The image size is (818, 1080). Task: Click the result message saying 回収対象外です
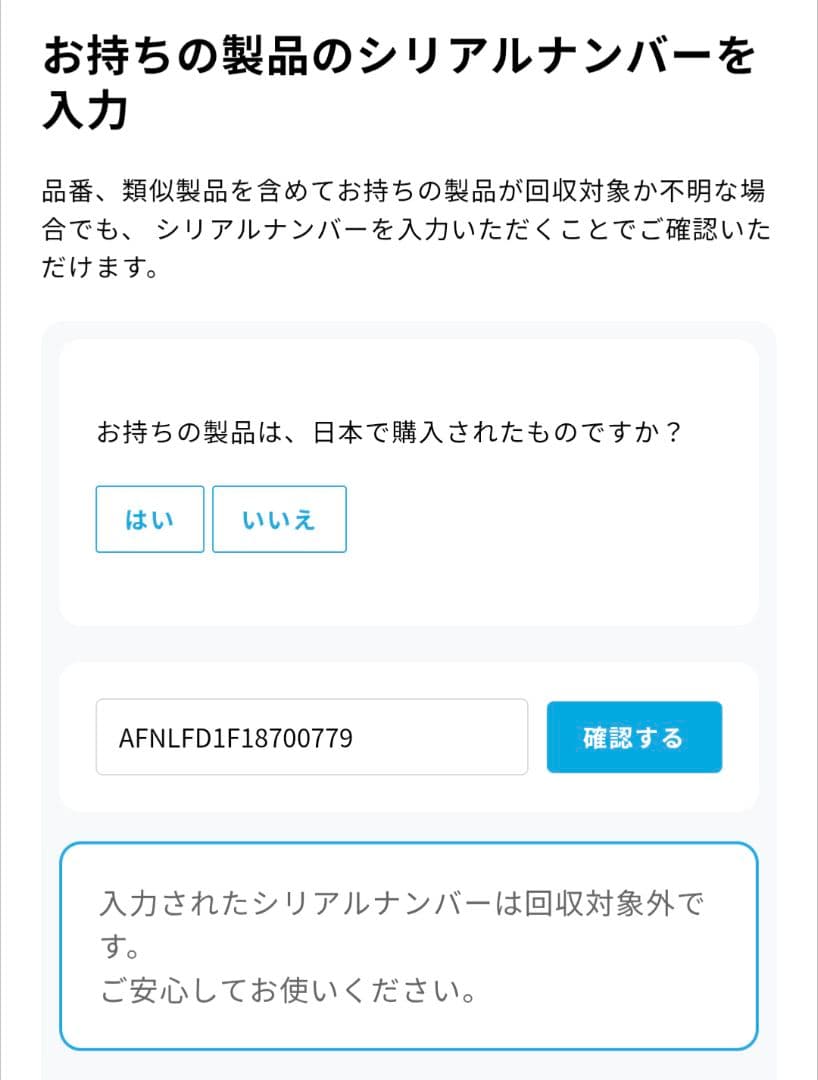pyautogui.click(x=400, y=901)
